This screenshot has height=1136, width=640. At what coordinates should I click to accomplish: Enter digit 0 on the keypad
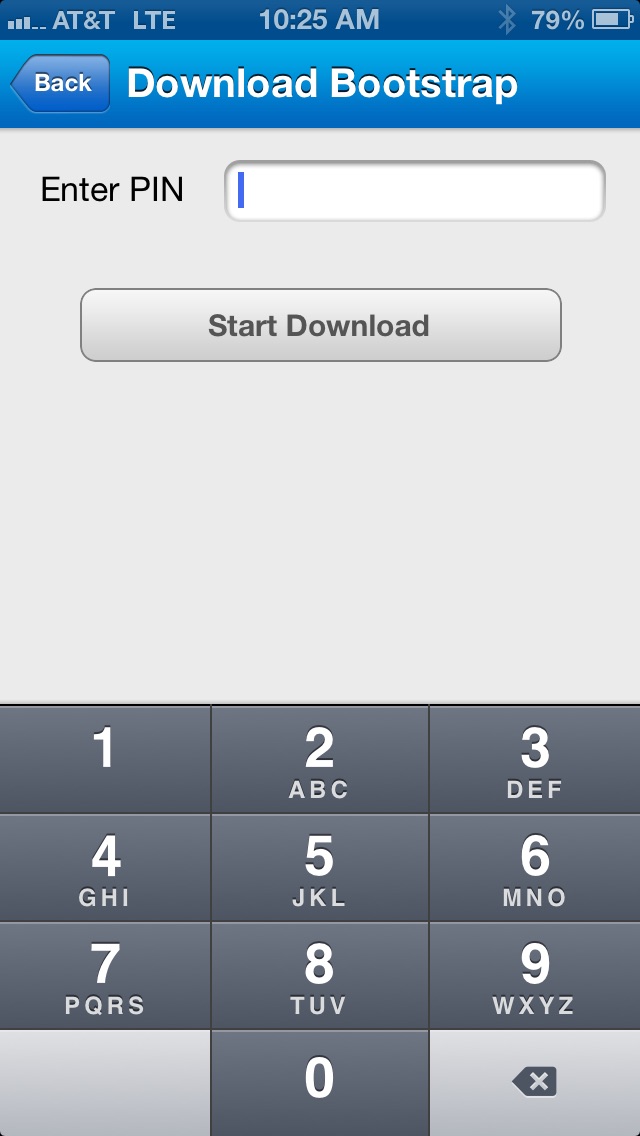tap(320, 1083)
